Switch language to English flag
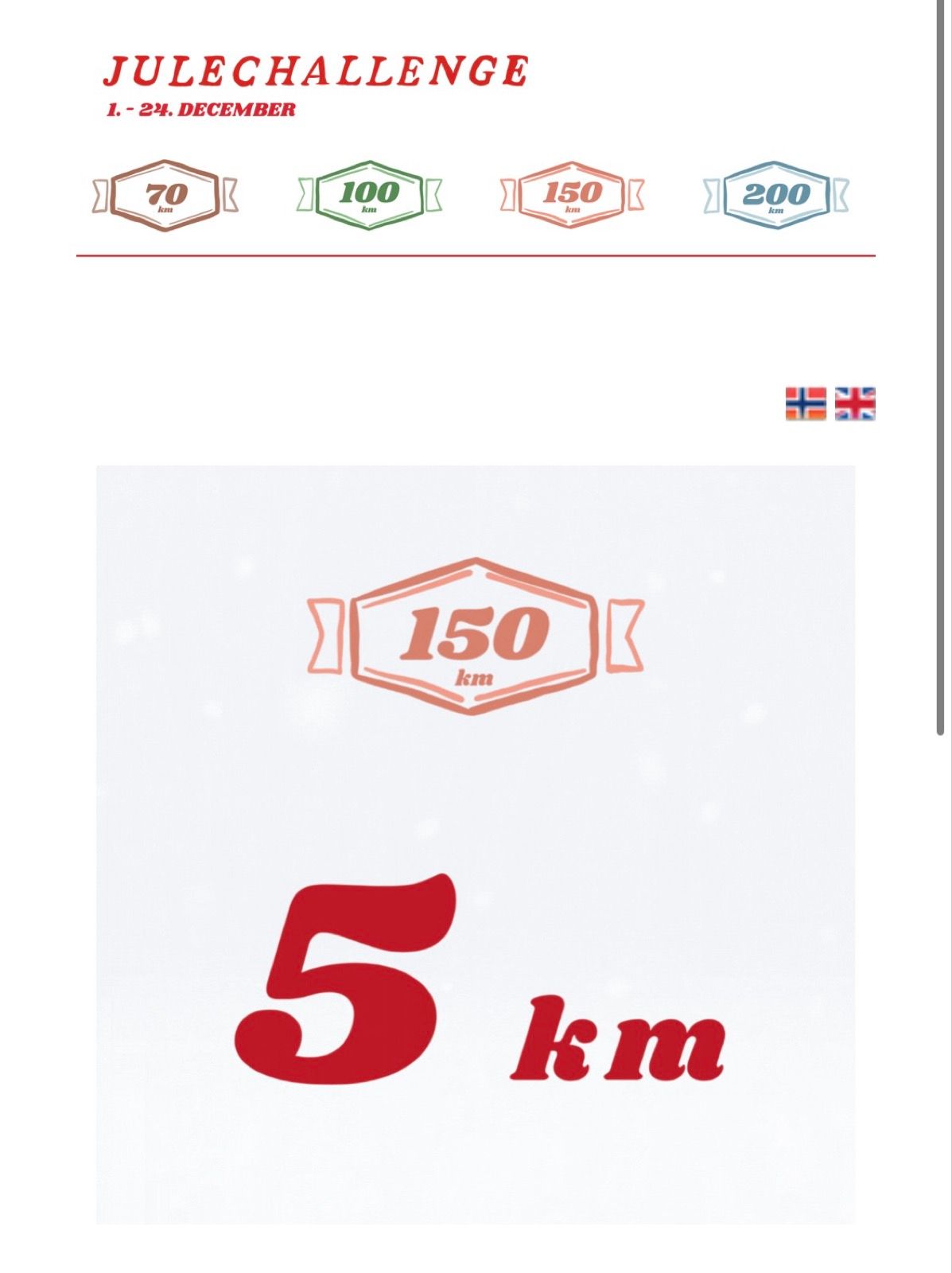952x1273 pixels. (855, 403)
